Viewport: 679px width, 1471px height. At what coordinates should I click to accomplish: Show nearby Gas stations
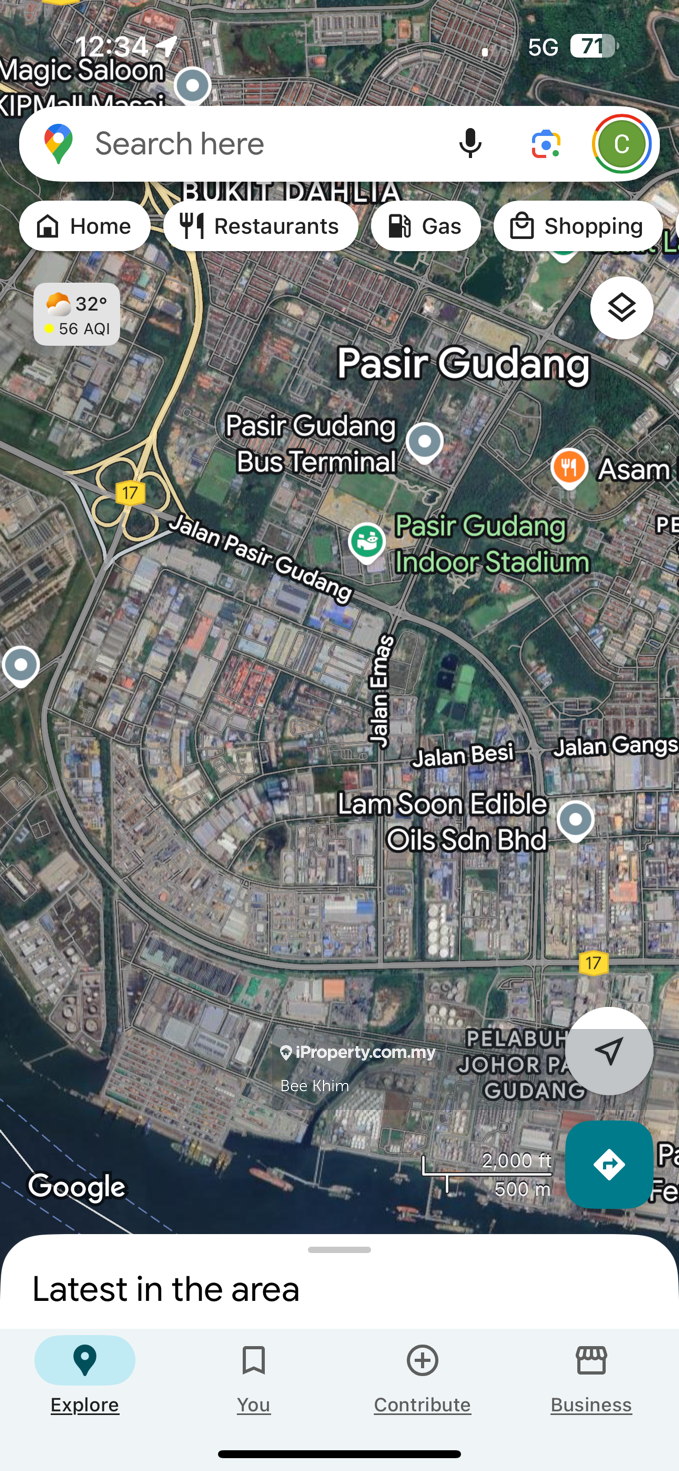(x=425, y=226)
